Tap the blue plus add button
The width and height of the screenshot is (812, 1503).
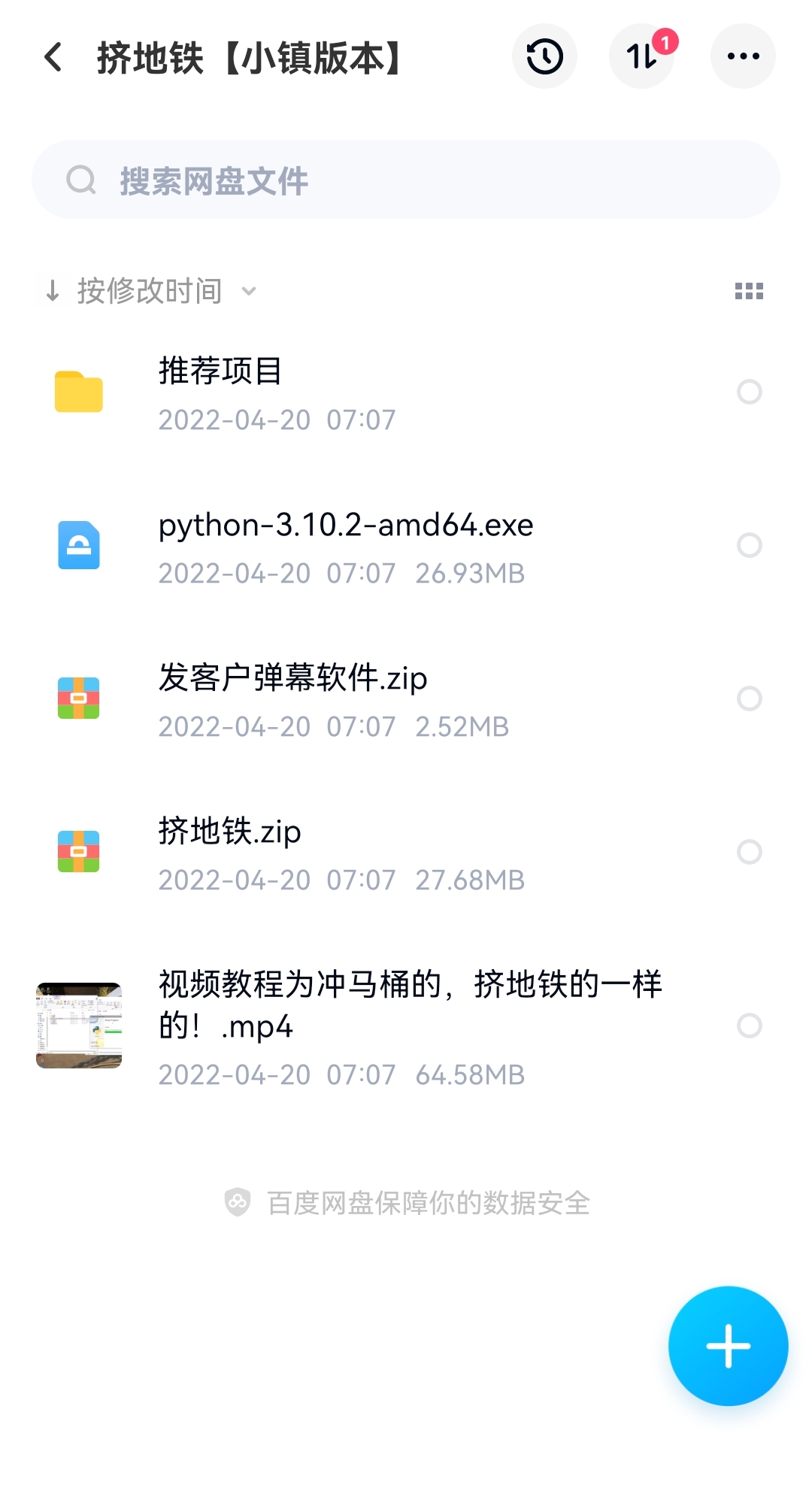pyautogui.click(x=728, y=1346)
